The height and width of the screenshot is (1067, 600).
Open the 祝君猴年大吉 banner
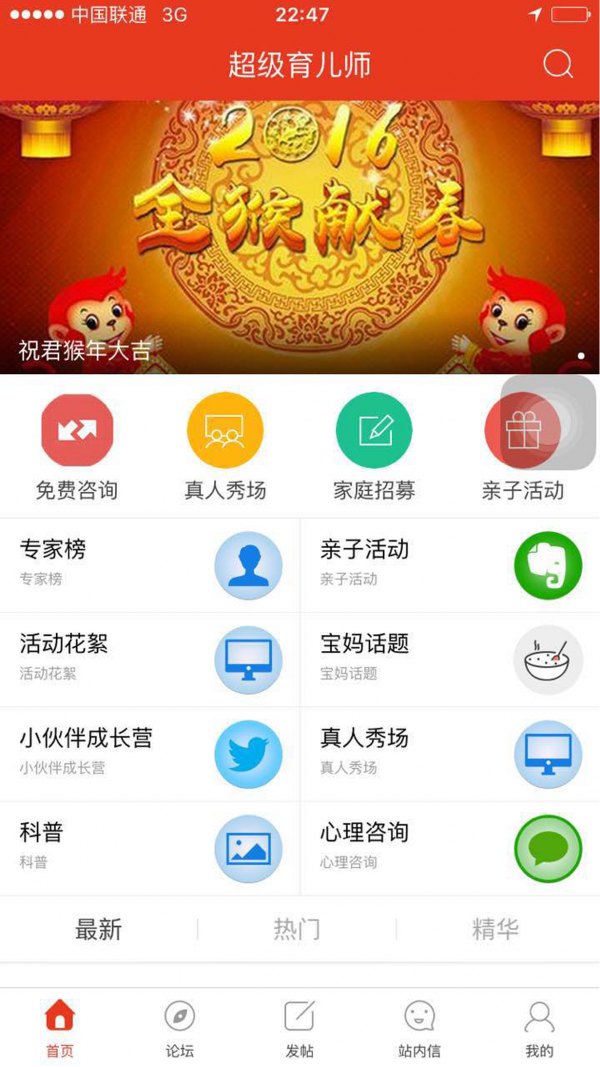click(x=300, y=237)
